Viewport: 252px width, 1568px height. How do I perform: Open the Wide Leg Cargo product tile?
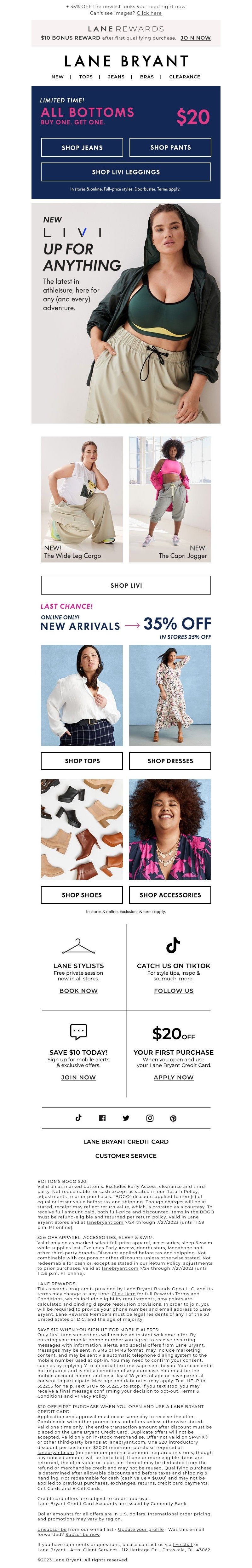(x=82, y=499)
